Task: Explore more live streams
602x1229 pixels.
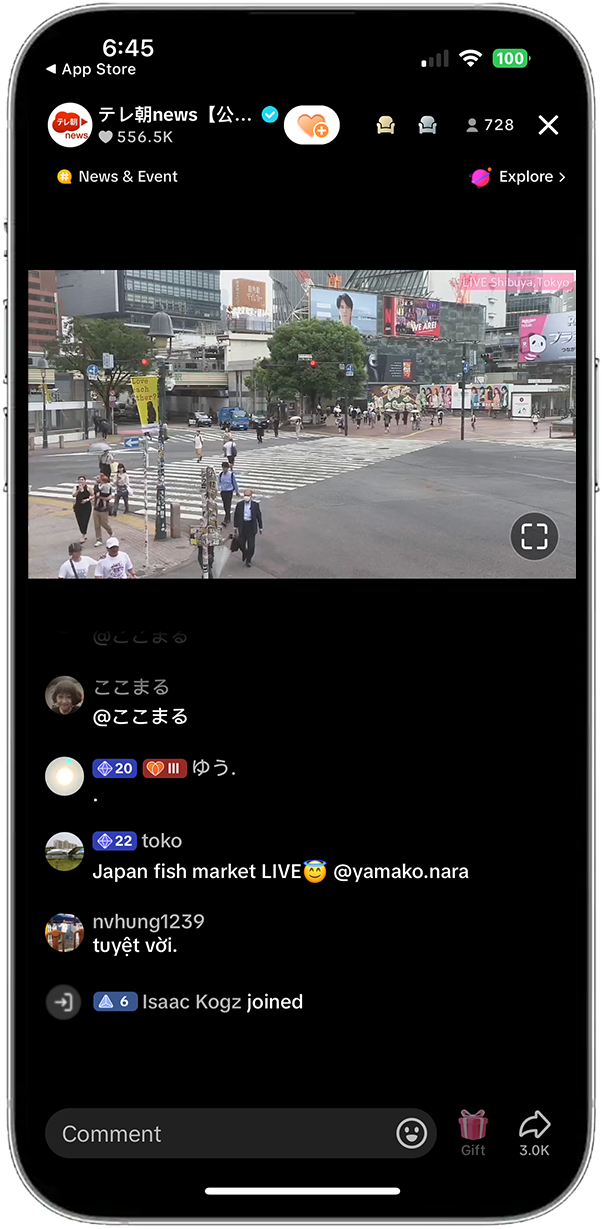Action: click(x=518, y=177)
